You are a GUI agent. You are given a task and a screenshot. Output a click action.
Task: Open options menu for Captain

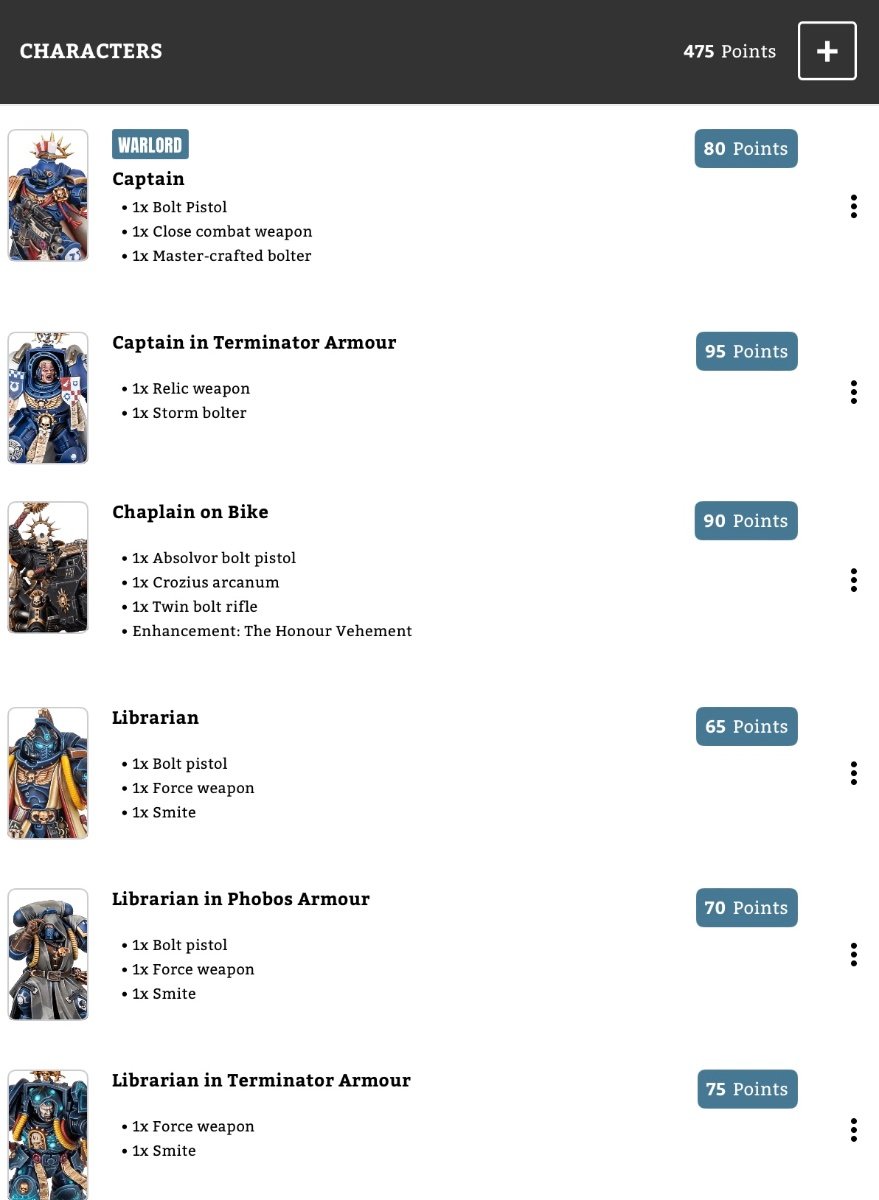(x=853, y=207)
